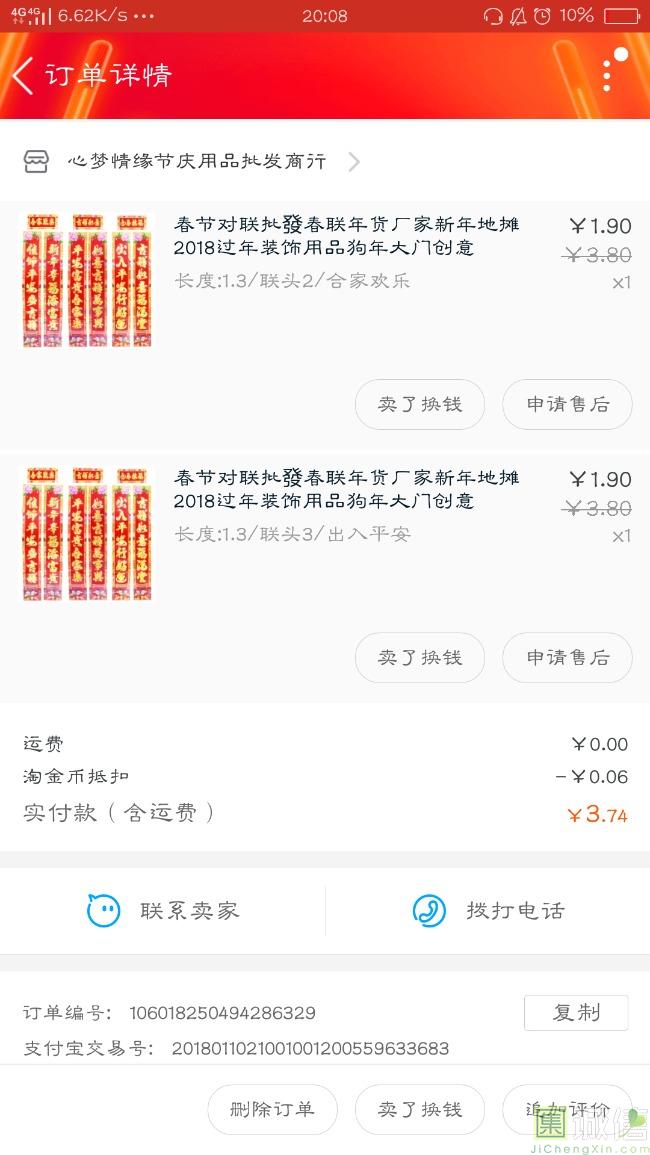Open the three-dot overflow menu
Viewport: 650px width, 1155px height.
[x=608, y=75]
